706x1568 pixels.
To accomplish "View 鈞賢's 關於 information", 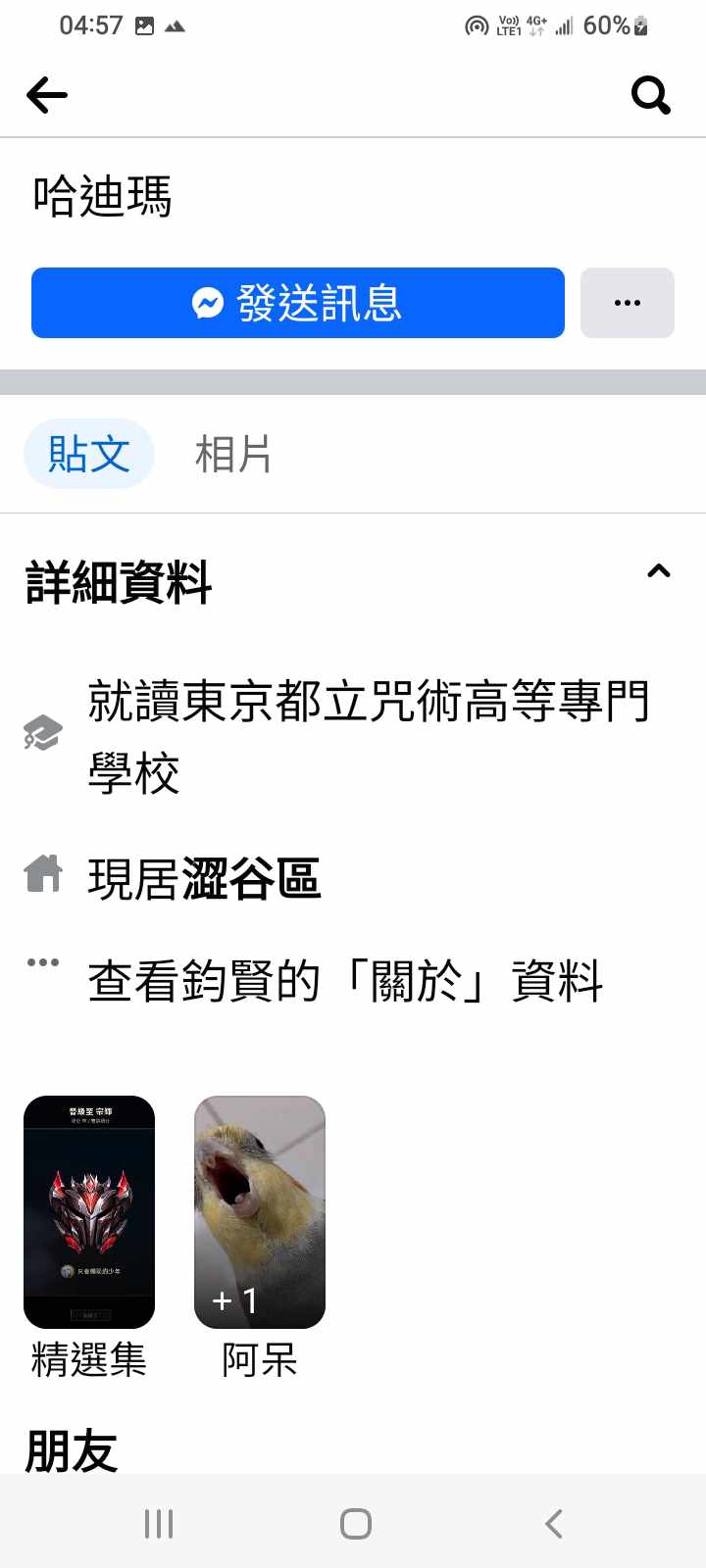I will coord(345,981).
